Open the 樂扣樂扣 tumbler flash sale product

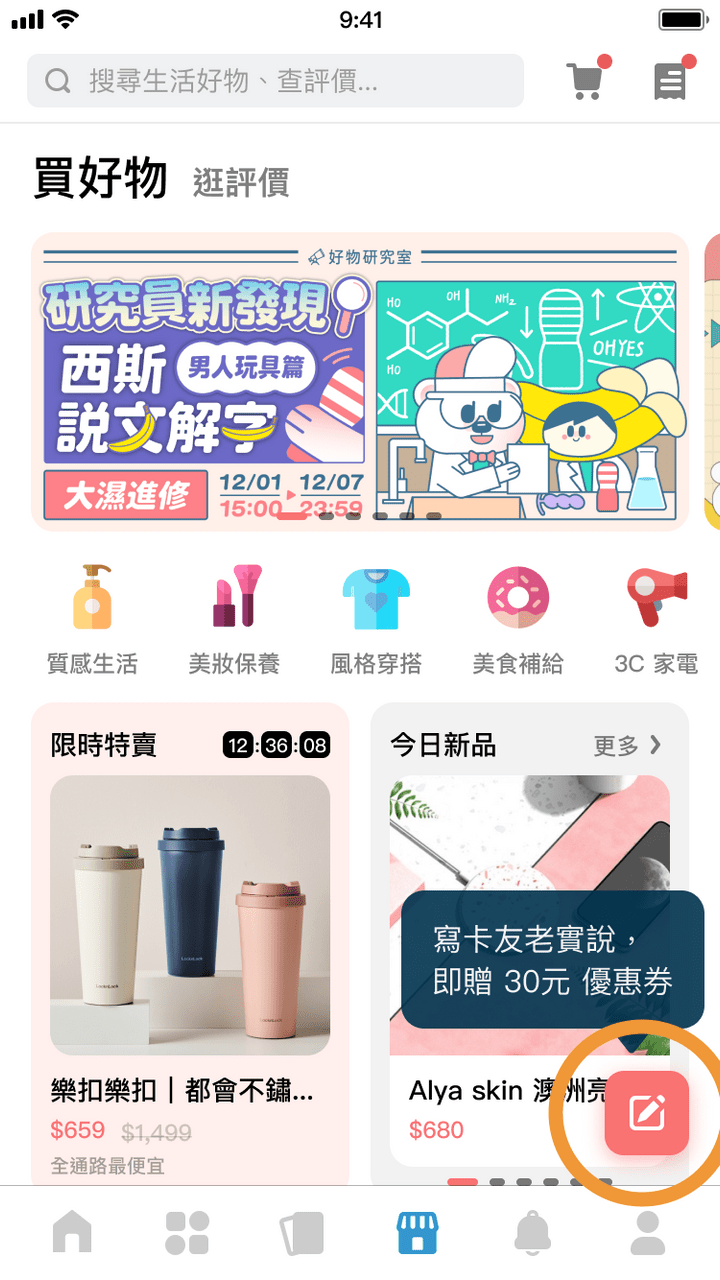(190, 975)
